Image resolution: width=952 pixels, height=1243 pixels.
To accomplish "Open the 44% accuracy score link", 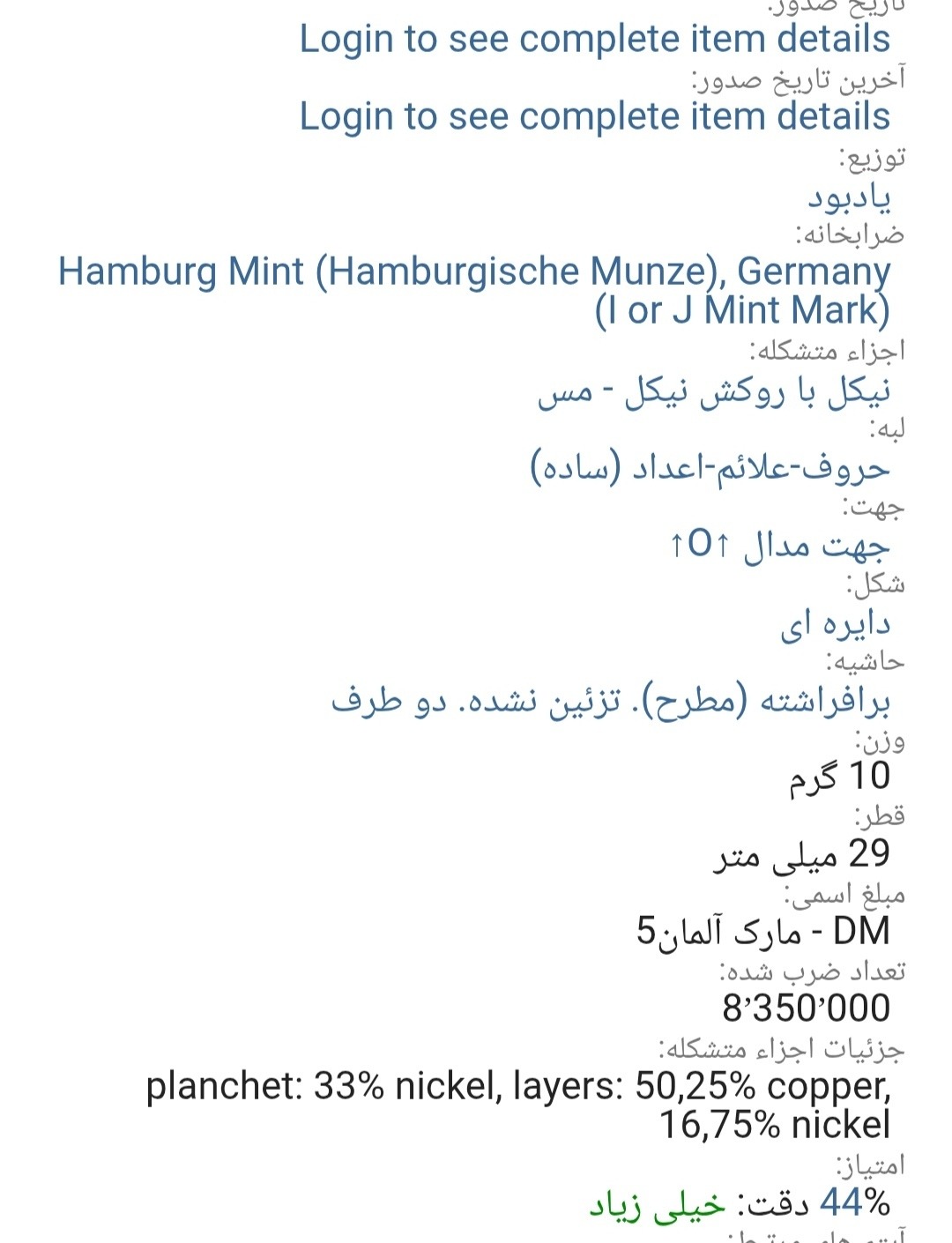I will click(854, 1202).
